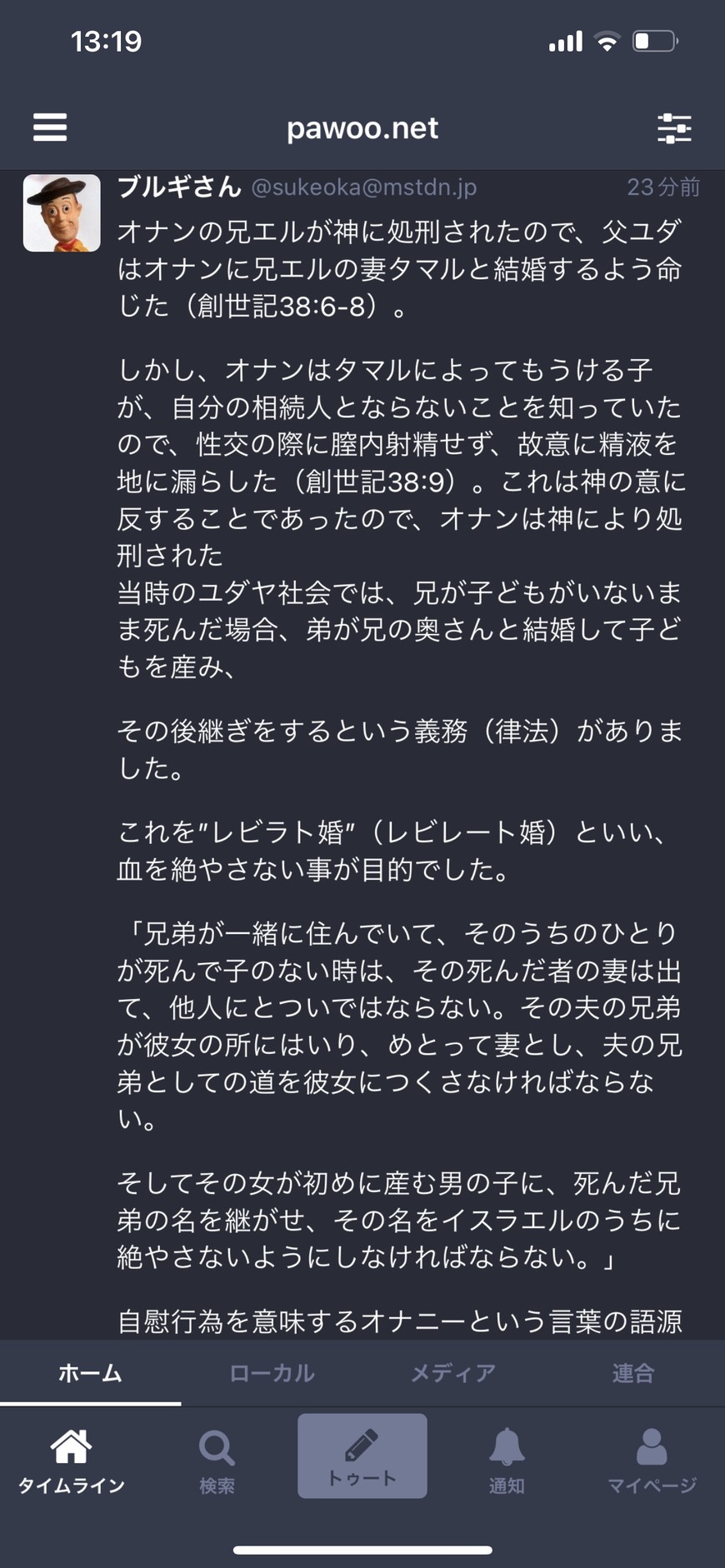Open the hamburger menu

(x=50, y=127)
